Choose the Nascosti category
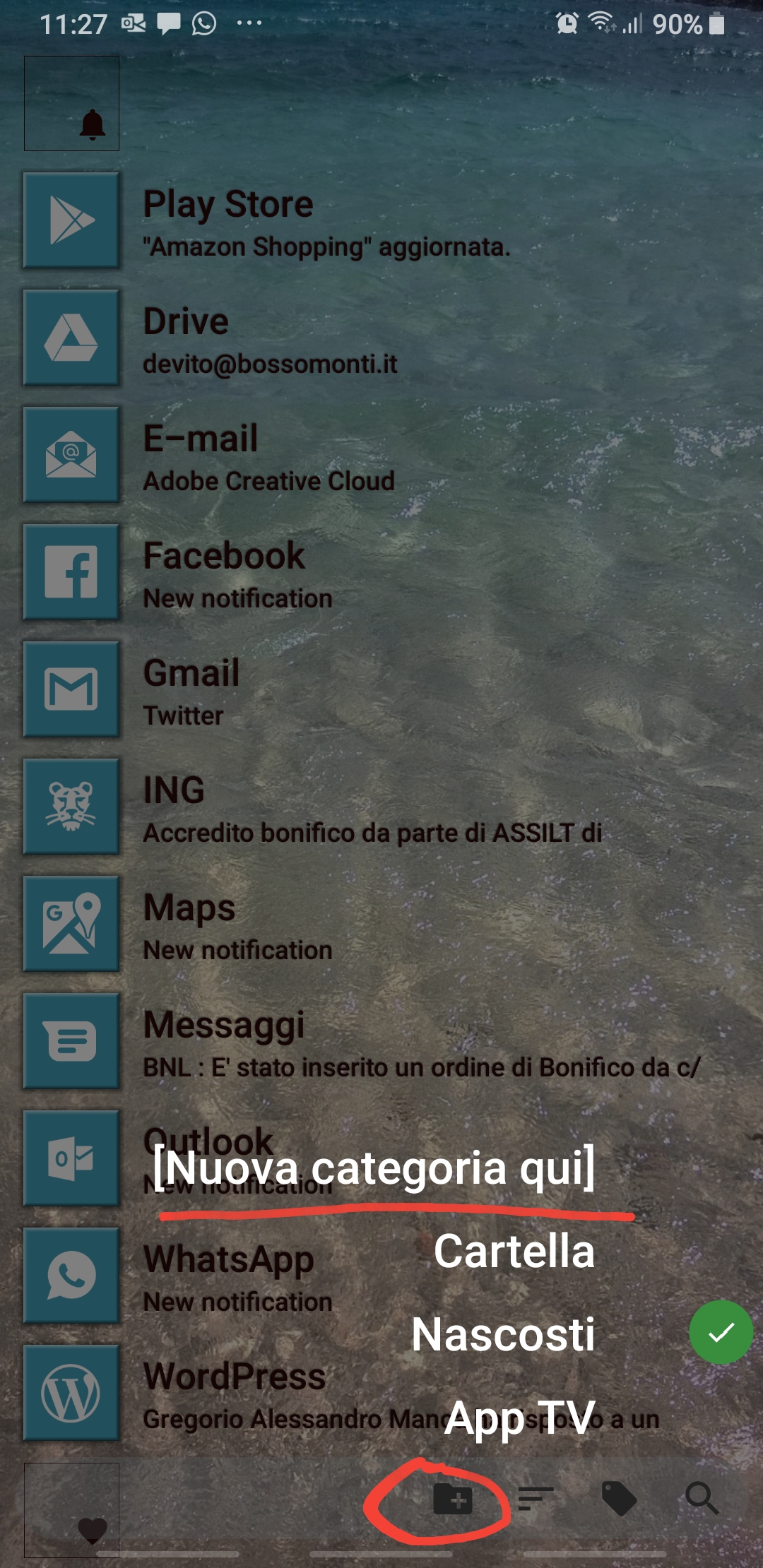The width and height of the screenshot is (763, 1568). (503, 1335)
